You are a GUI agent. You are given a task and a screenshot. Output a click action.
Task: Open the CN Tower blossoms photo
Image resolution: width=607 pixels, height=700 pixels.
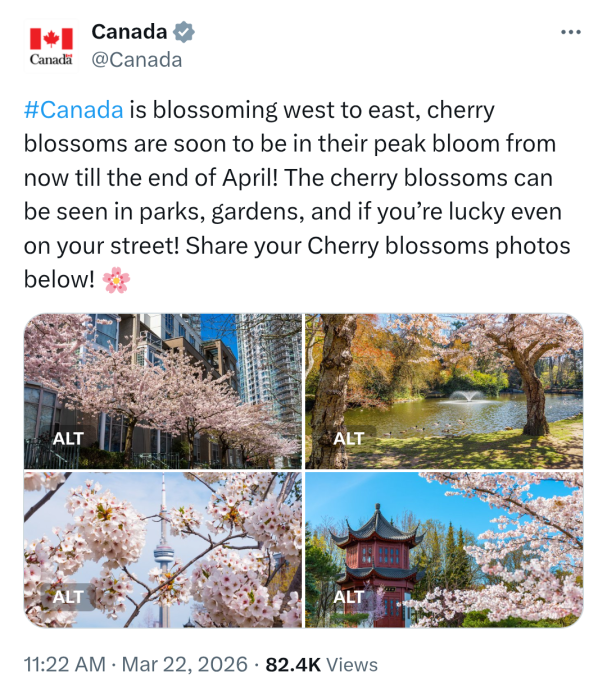(163, 549)
